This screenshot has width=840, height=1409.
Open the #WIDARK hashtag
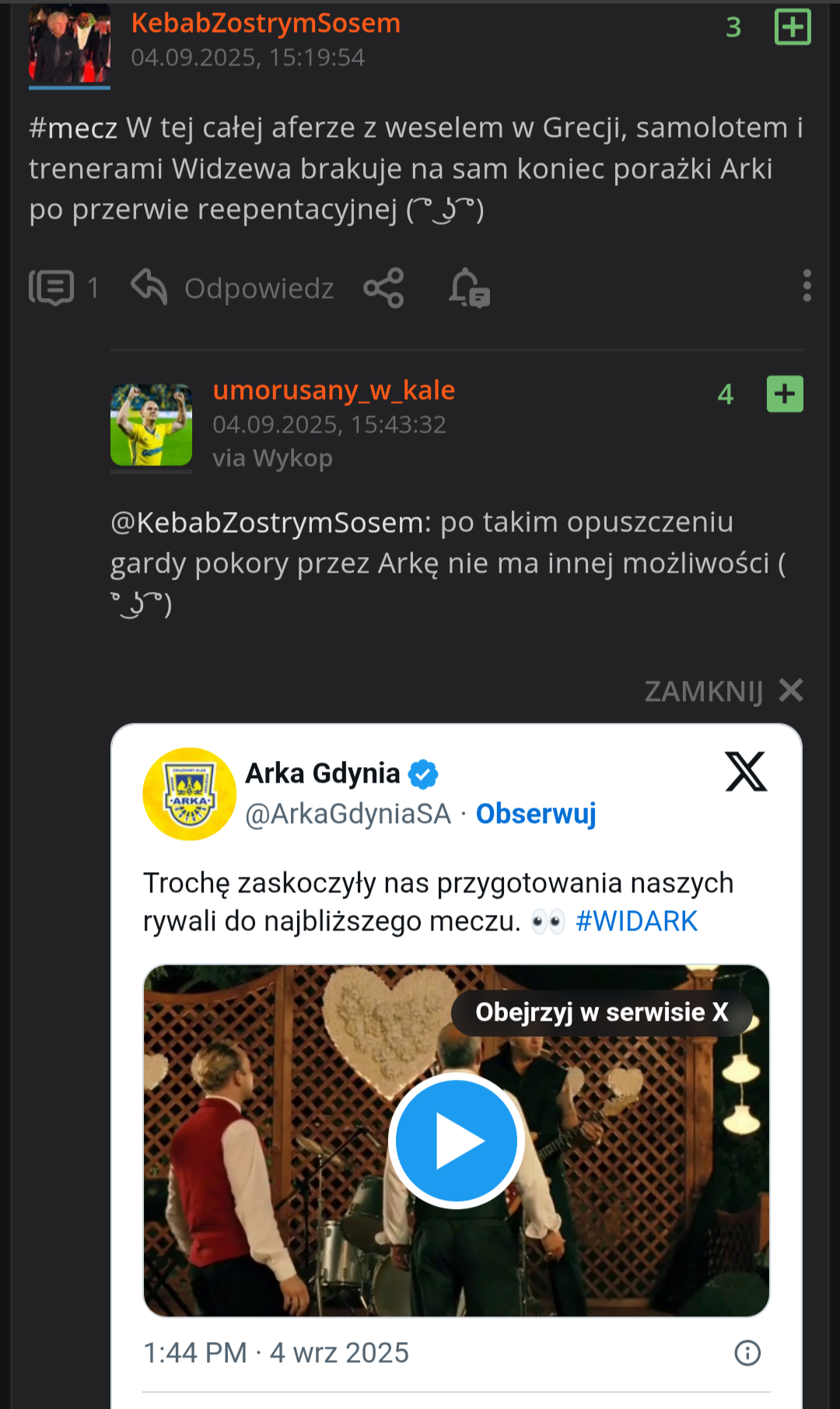coord(635,921)
